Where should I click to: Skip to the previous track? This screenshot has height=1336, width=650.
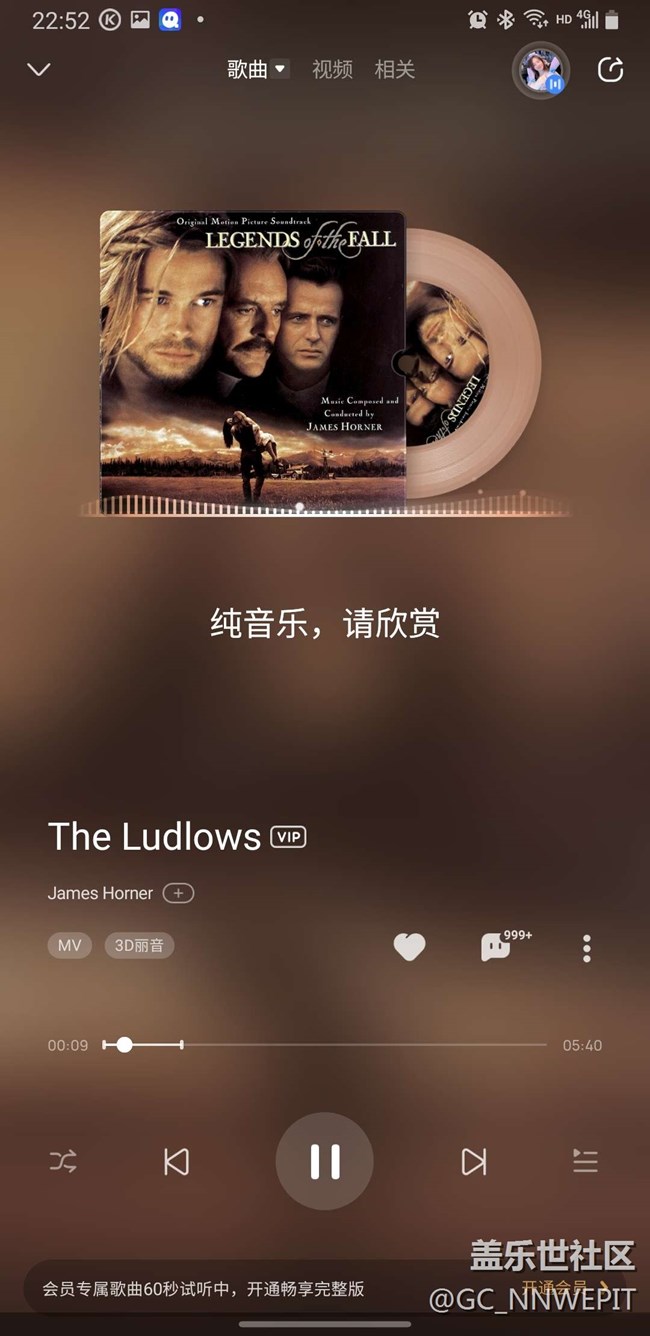pyautogui.click(x=176, y=1161)
